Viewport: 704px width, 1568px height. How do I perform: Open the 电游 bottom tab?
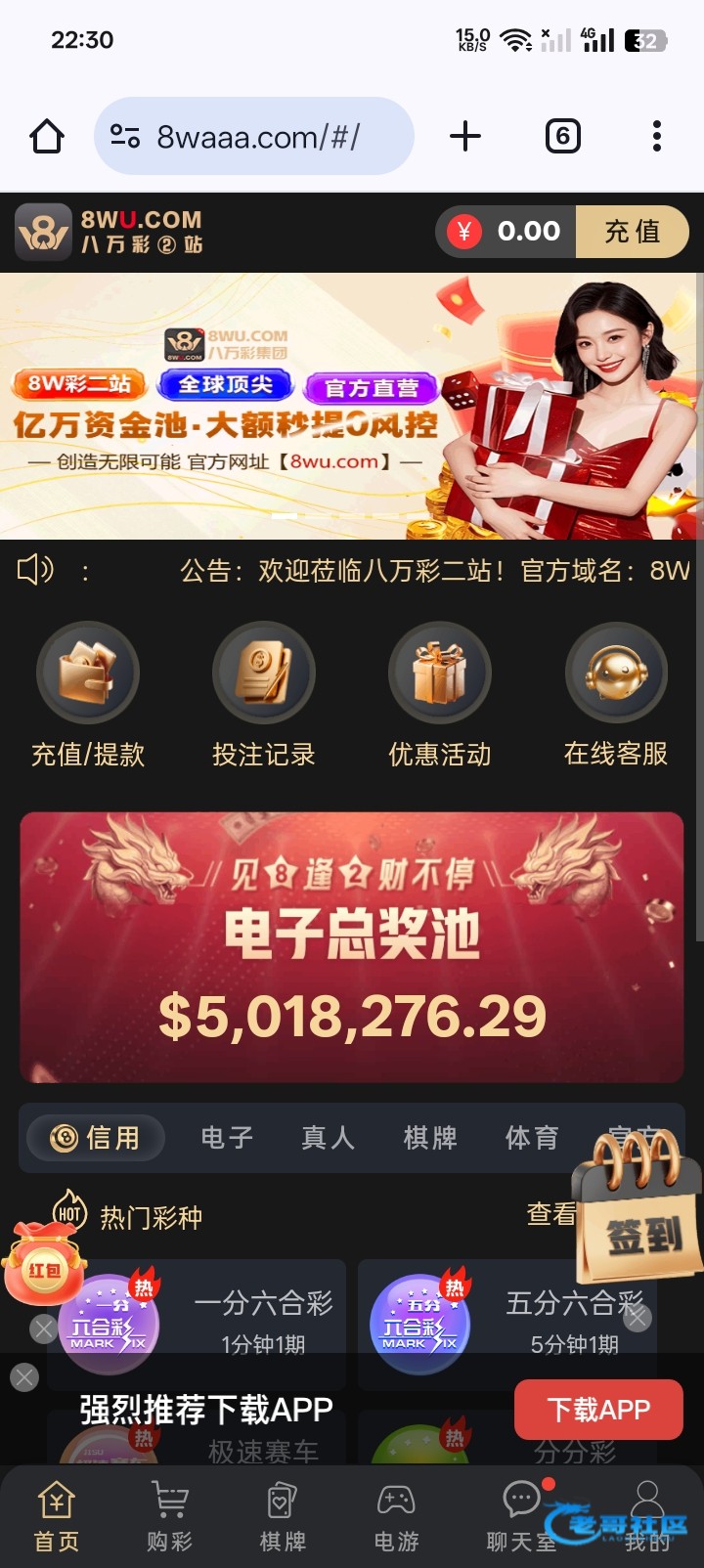[x=396, y=1517]
